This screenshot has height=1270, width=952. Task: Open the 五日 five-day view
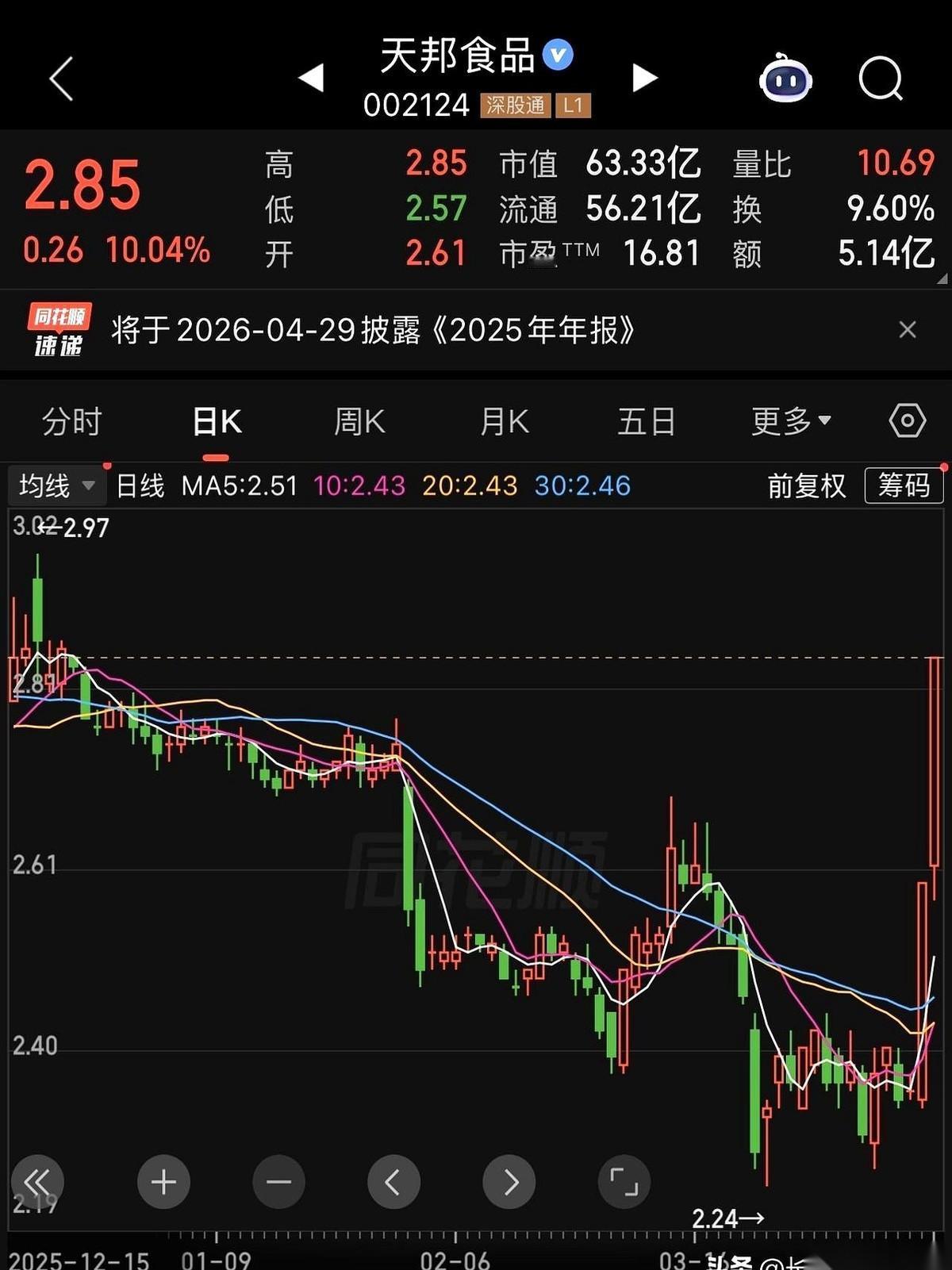[x=647, y=421]
